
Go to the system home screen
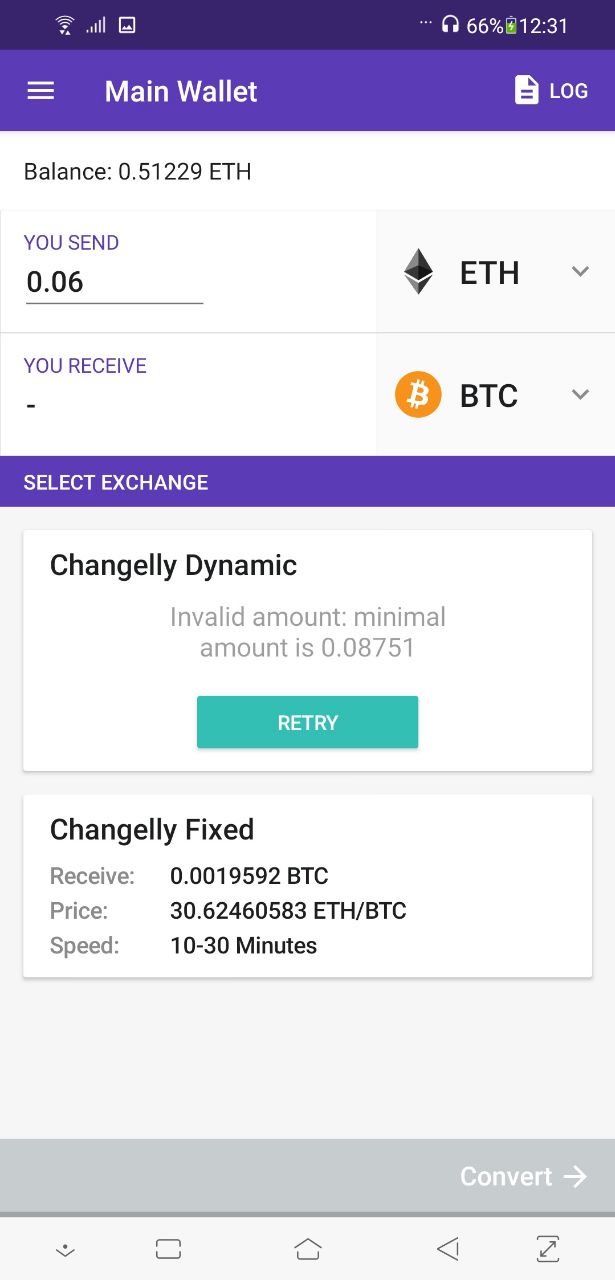click(308, 1248)
